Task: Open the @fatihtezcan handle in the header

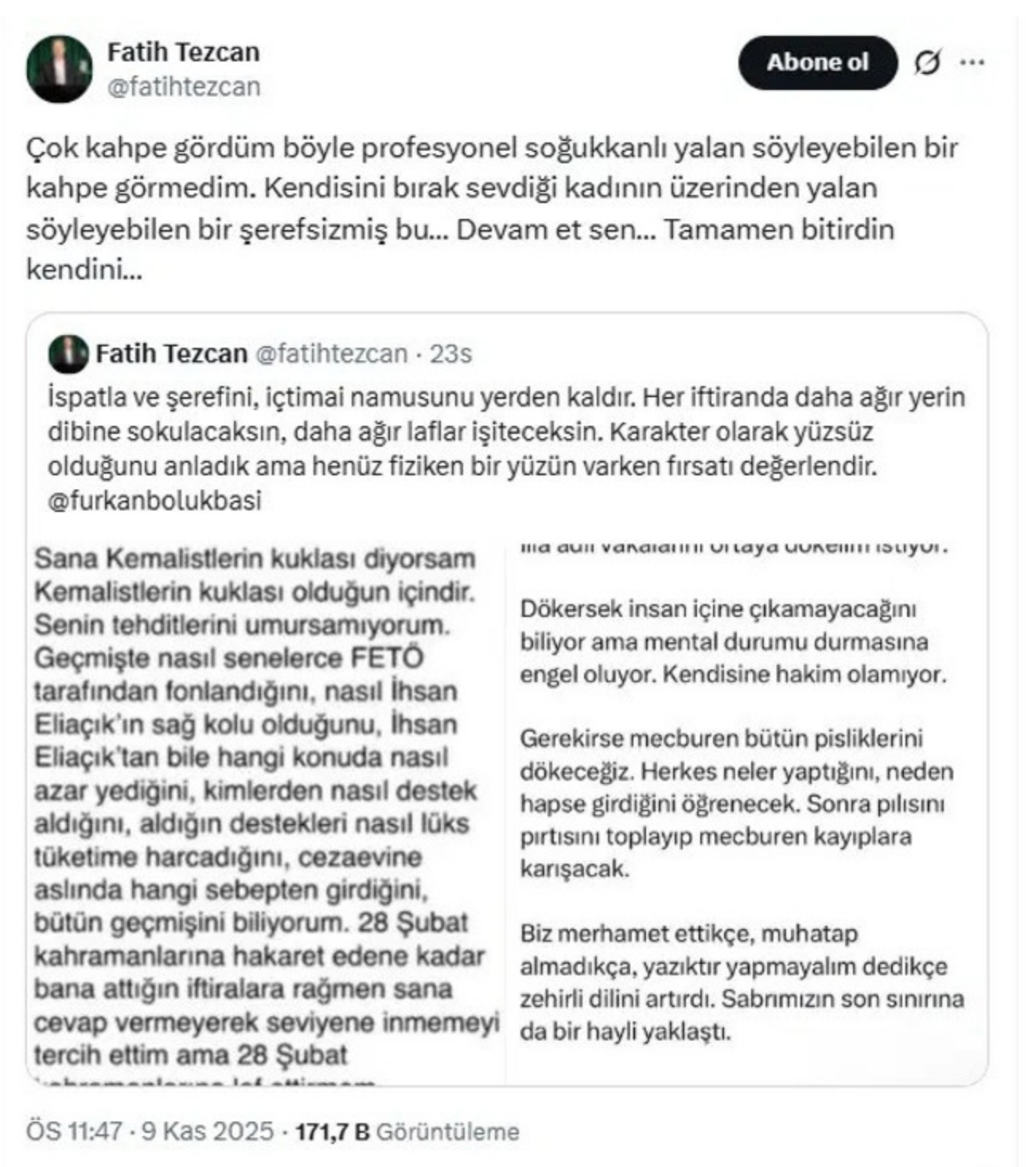Action: click(183, 87)
